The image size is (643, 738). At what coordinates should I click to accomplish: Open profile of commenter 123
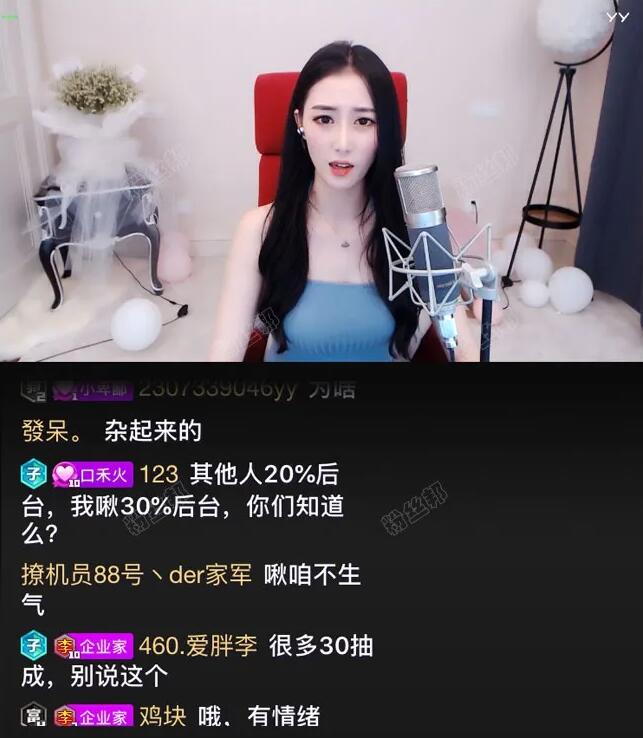tap(158, 474)
